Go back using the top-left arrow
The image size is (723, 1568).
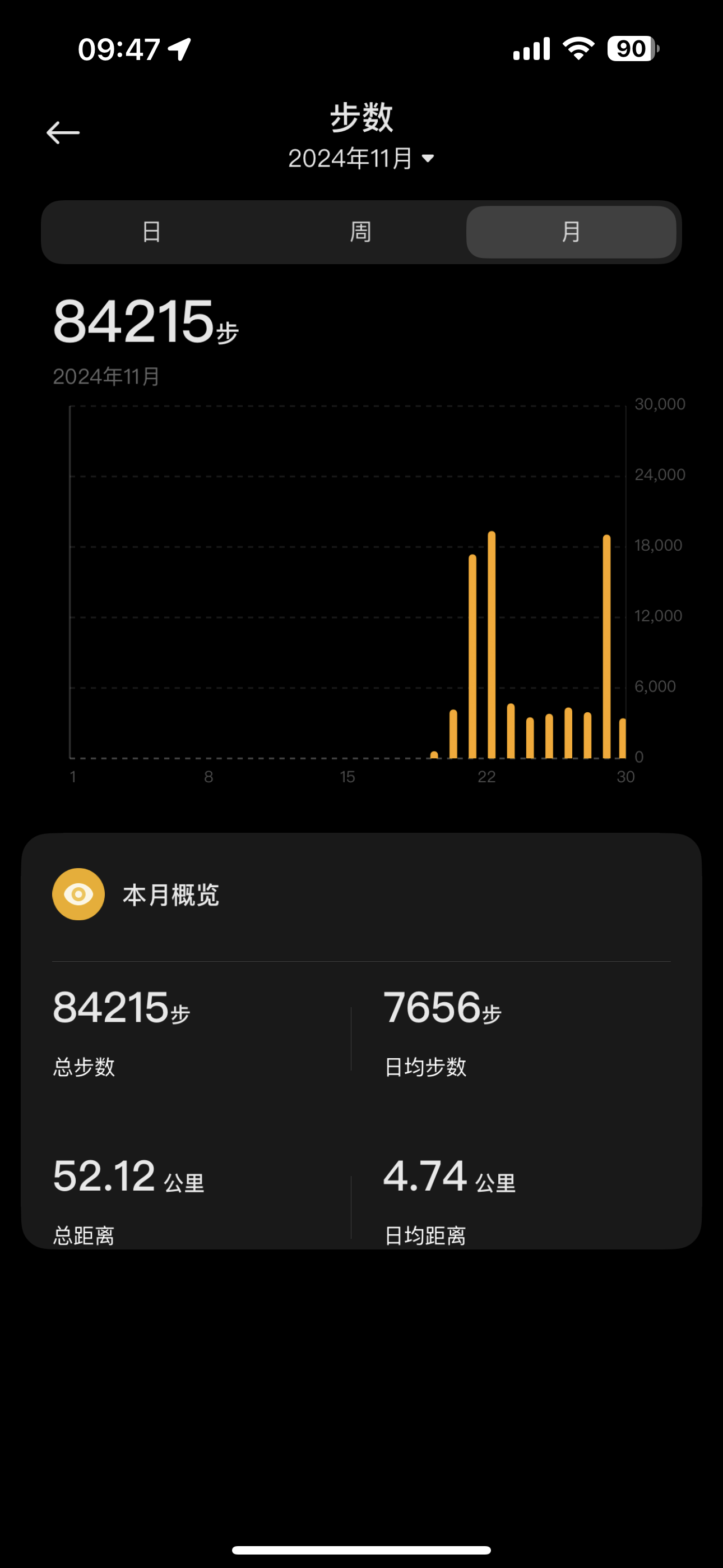pos(63,133)
